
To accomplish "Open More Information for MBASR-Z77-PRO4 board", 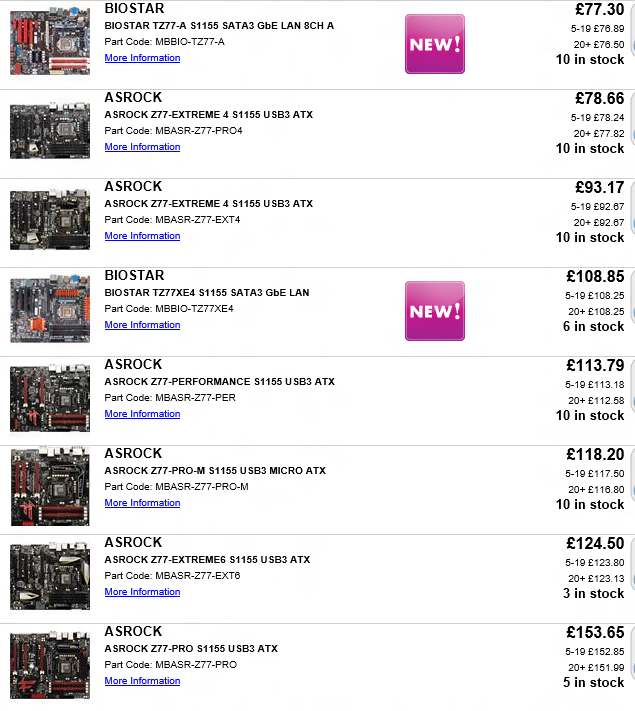I will 142,147.
